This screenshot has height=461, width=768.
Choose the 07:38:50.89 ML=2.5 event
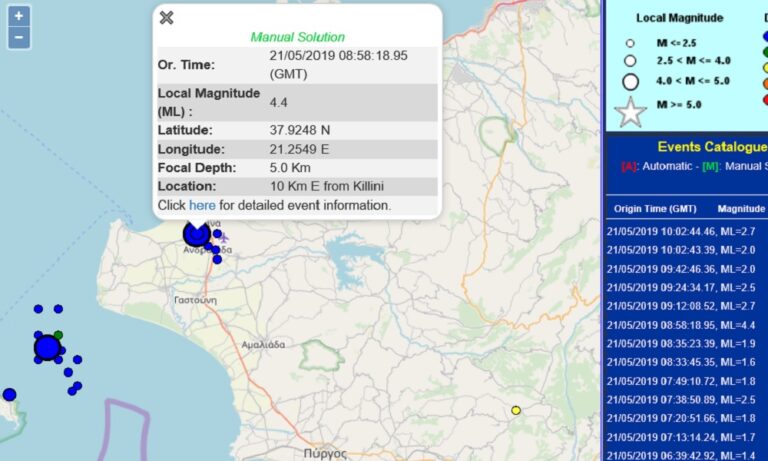coord(684,399)
